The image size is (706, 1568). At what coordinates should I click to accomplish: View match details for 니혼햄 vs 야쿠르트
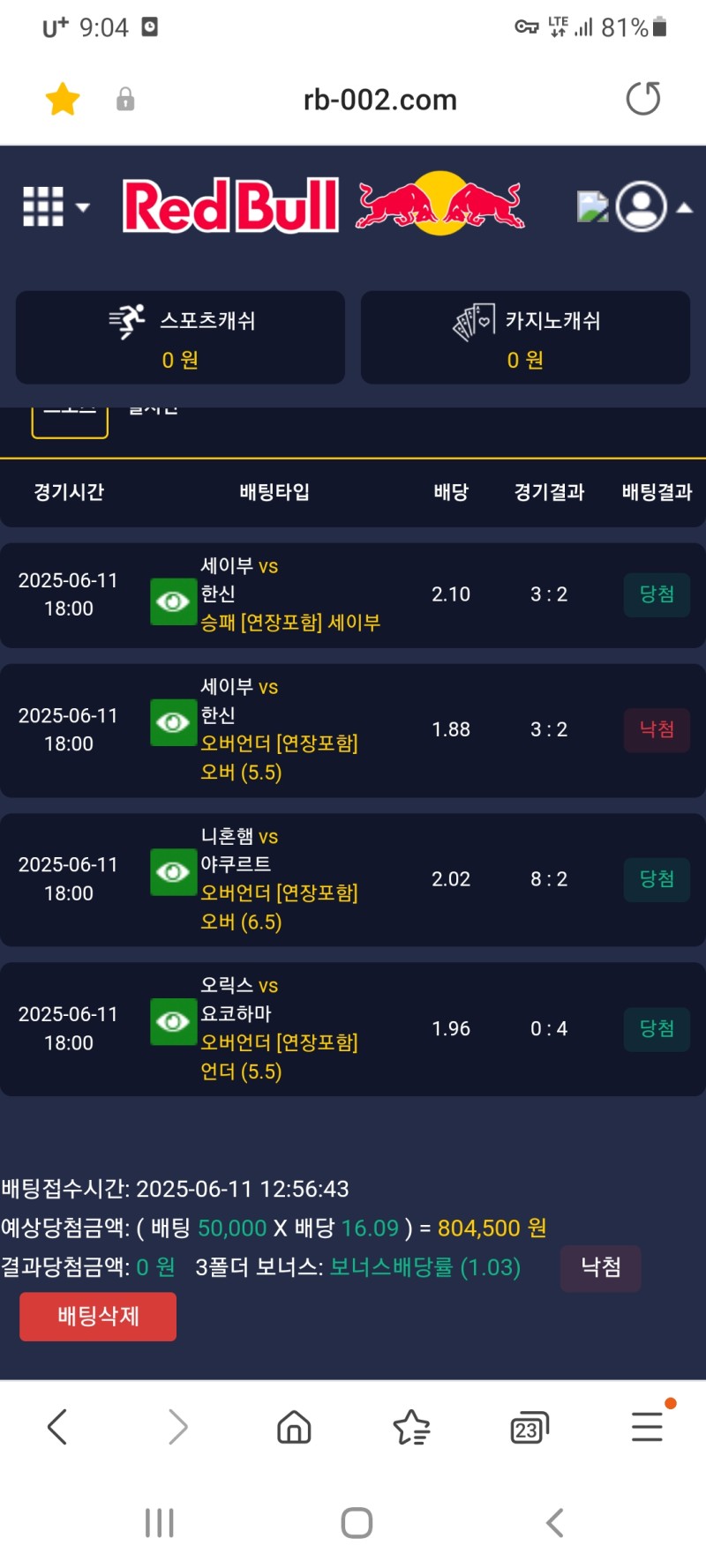point(173,872)
